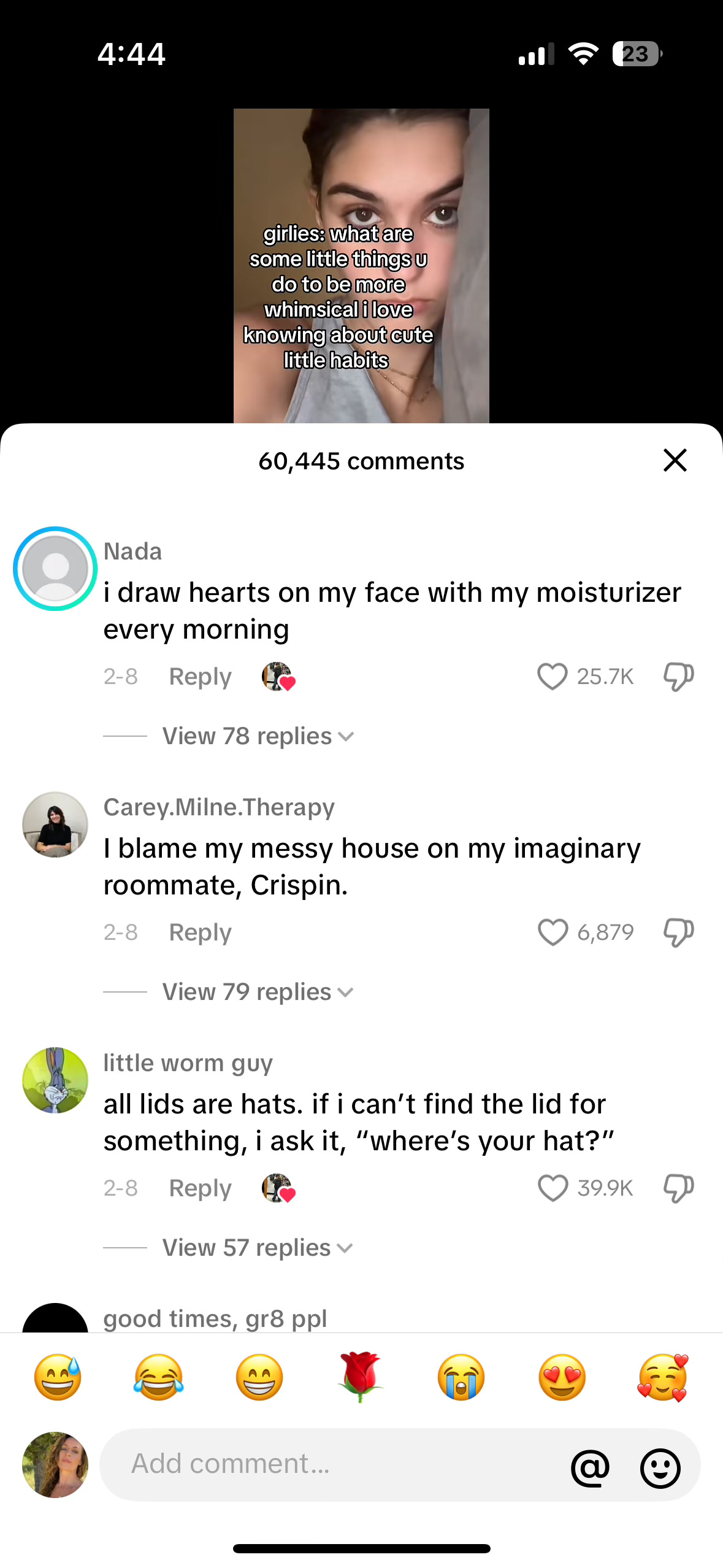Open Carey.Milne.Therapy's profile picture

55,824
